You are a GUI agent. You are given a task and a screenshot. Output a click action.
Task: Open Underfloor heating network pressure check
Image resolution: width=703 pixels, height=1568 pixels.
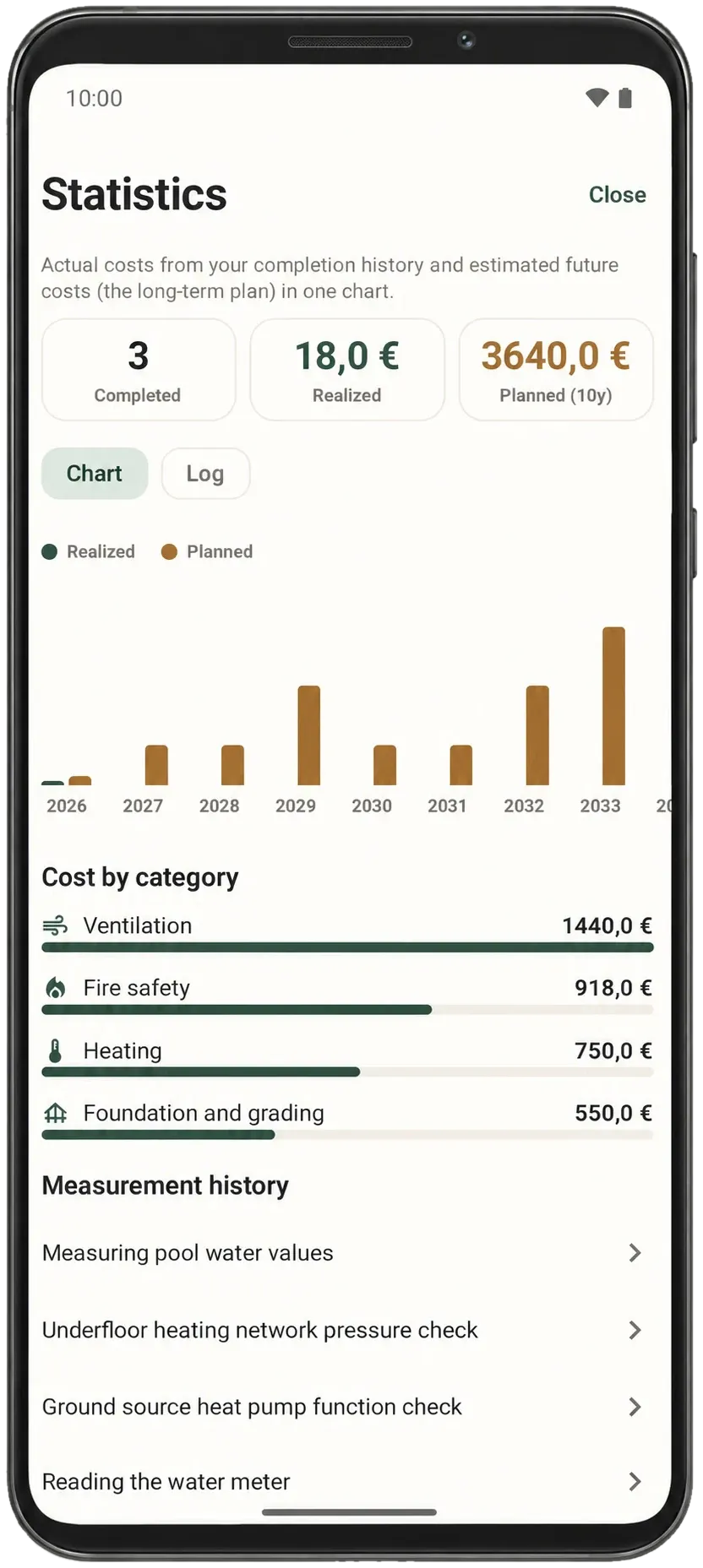(x=347, y=1330)
